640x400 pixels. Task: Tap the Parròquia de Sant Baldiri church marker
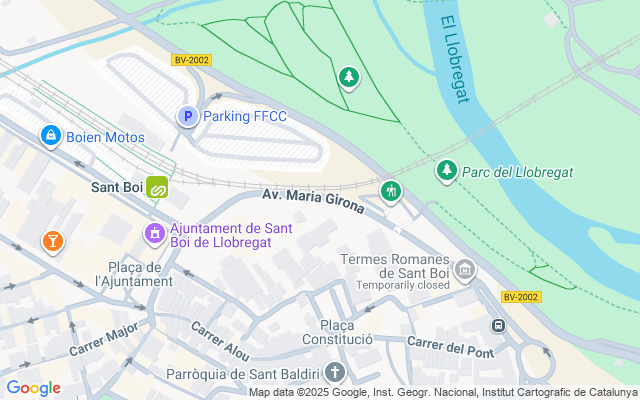[333, 374]
